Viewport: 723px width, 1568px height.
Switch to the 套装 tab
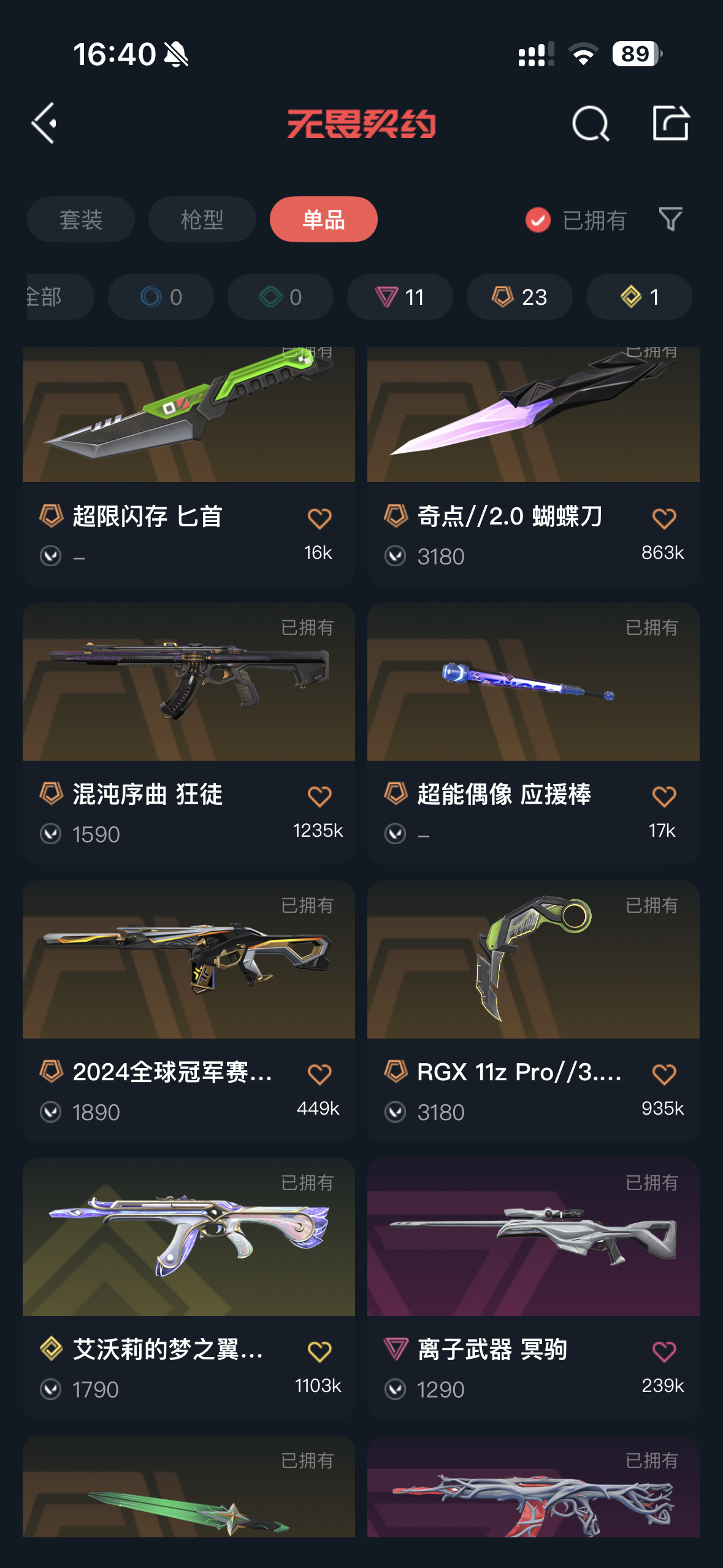pyautogui.click(x=81, y=220)
